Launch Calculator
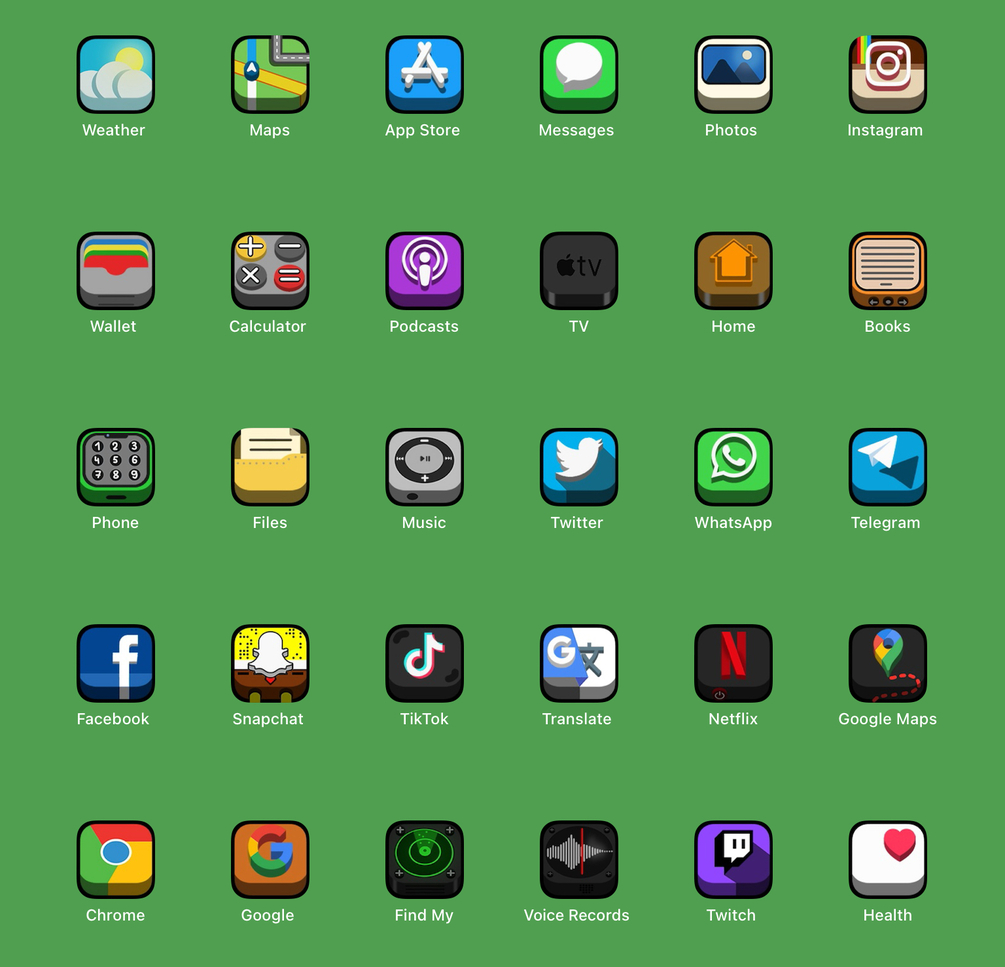1005x967 pixels. [x=270, y=271]
